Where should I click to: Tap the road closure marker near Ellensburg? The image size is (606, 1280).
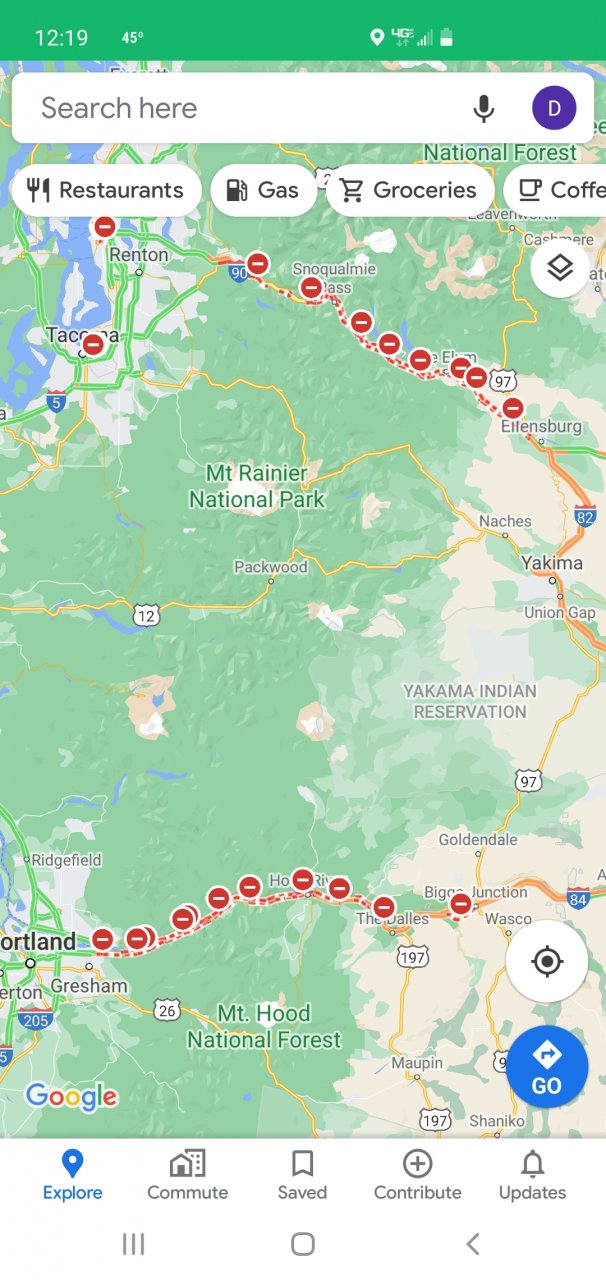point(513,408)
